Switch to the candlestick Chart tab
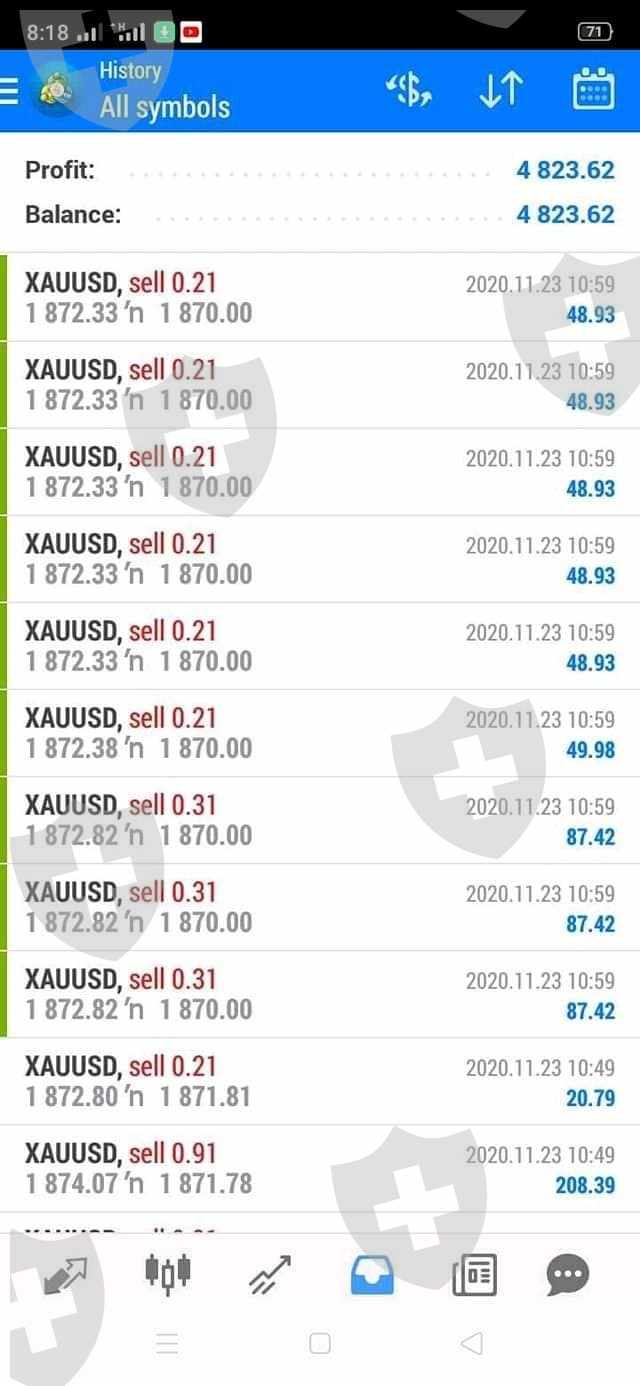Viewport: 640px width, 1386px height. (168, 1273)
